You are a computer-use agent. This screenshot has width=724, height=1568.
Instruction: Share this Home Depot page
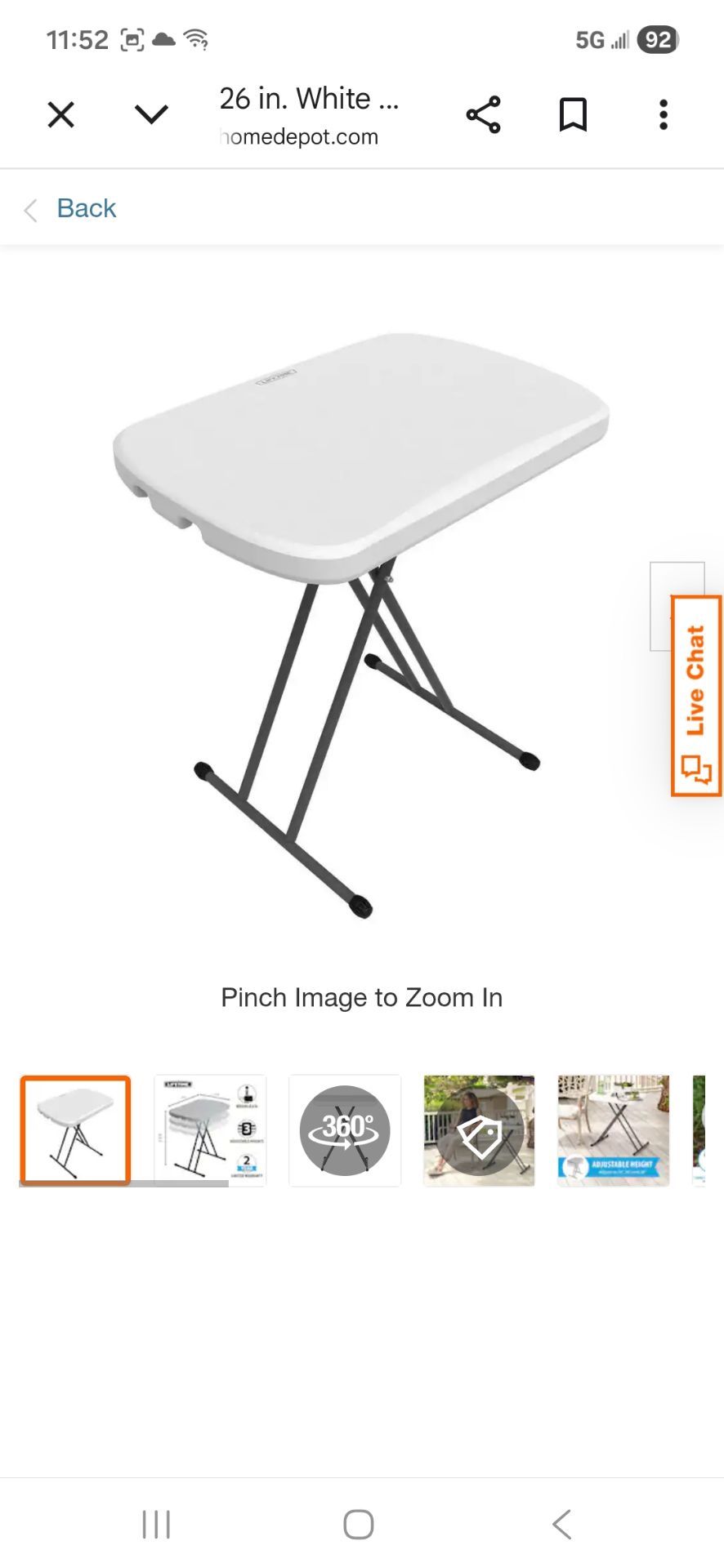[x=483, y=115]
